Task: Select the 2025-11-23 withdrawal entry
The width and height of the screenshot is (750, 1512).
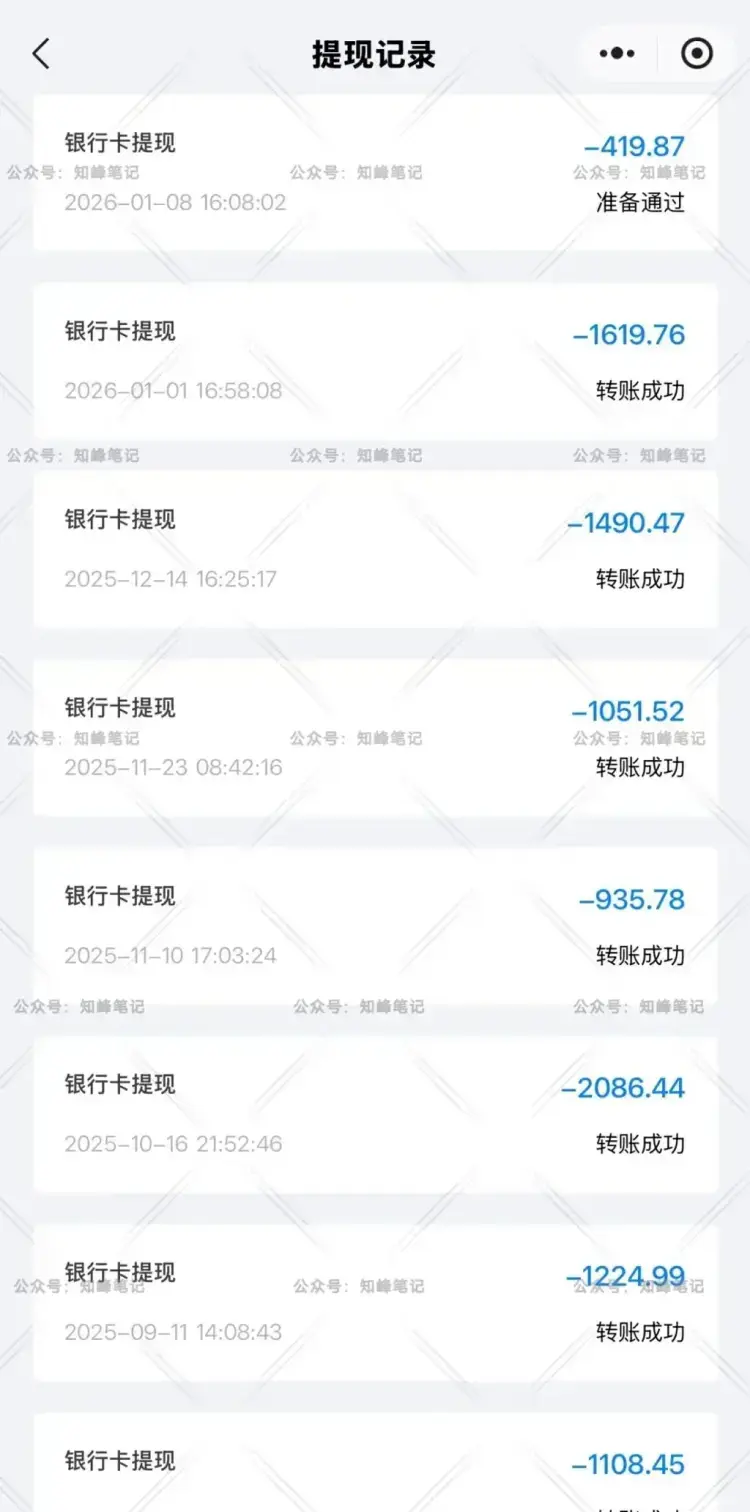Action: (x=375, y=736)
